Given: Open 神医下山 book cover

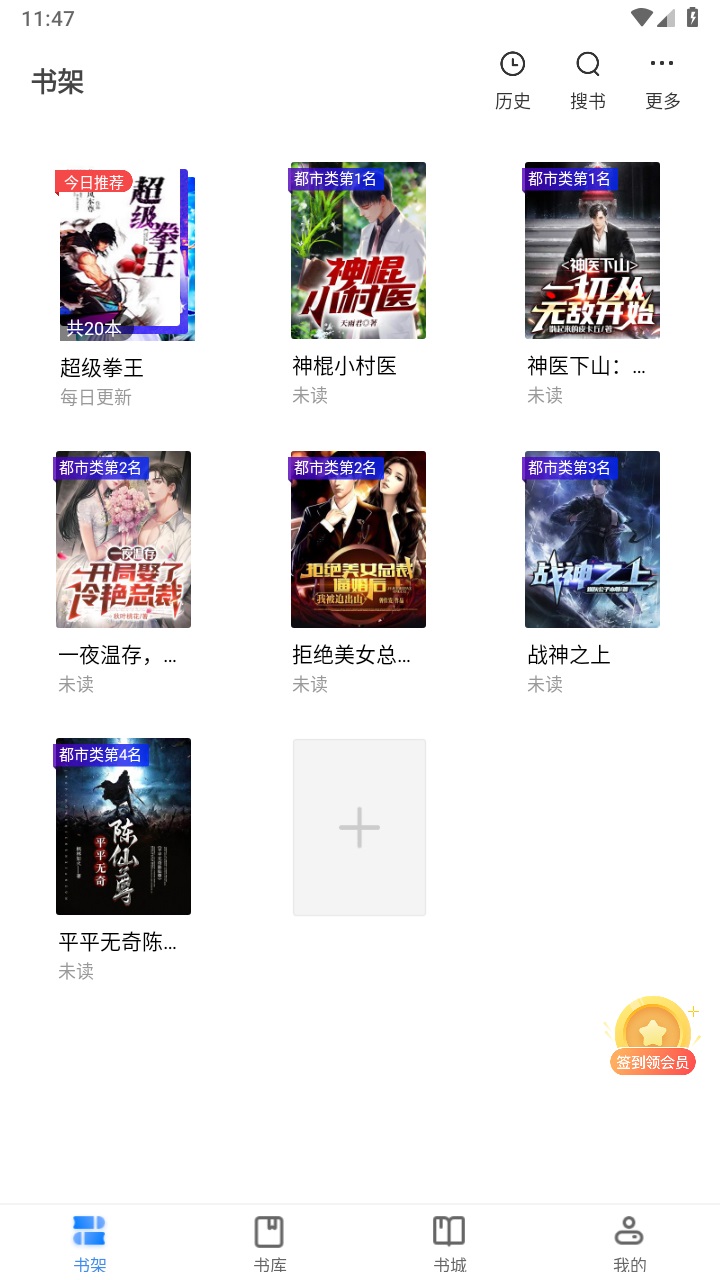Looking at the screenshot, I should pos(592,250).
